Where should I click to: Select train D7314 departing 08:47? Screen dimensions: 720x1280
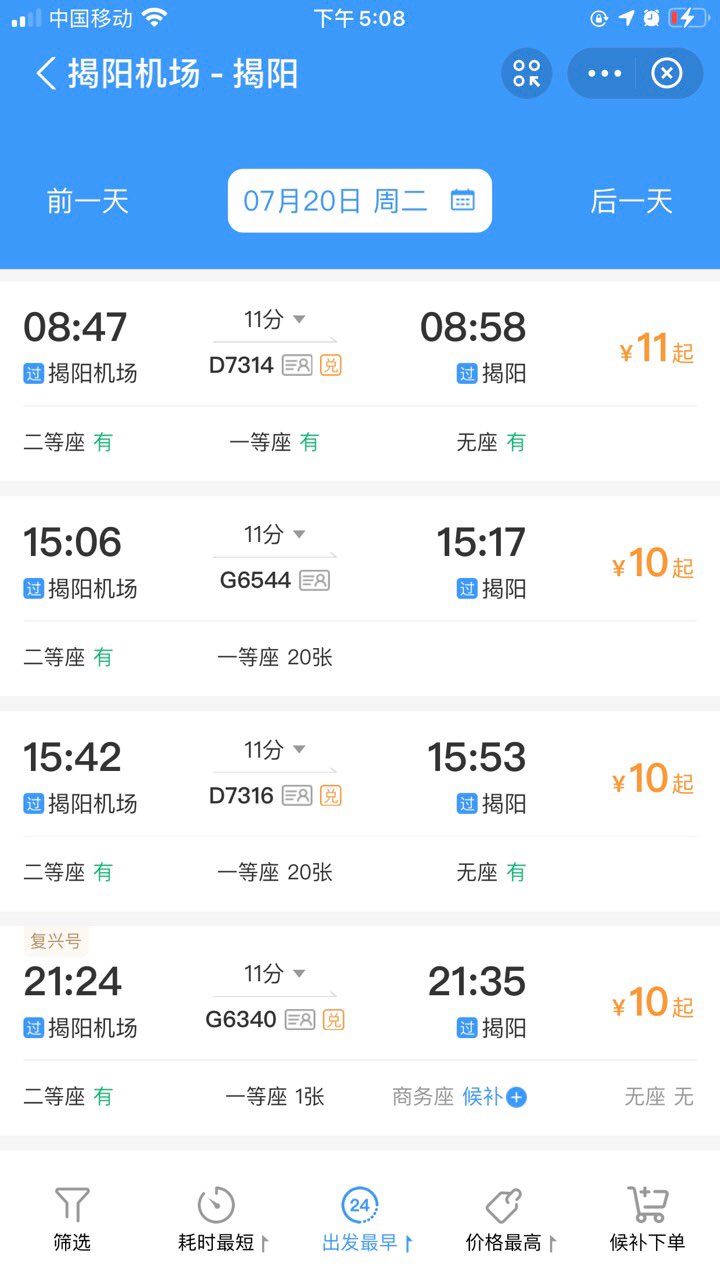click(360, 381)
